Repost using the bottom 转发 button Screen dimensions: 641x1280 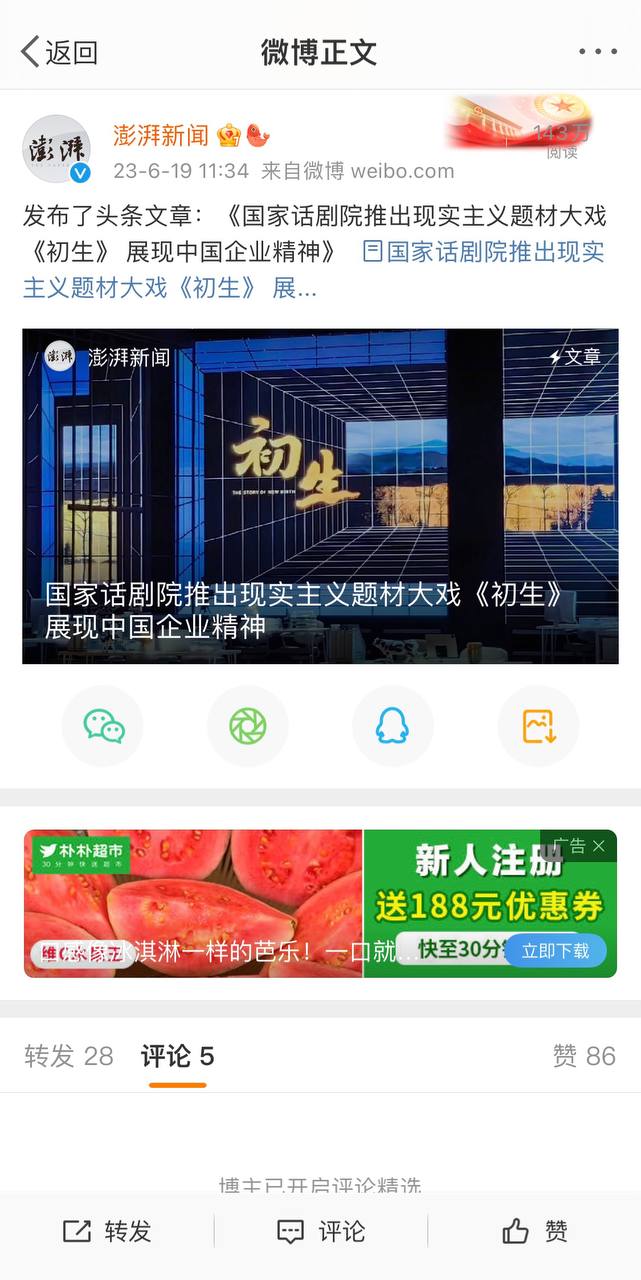[107, 1231]
